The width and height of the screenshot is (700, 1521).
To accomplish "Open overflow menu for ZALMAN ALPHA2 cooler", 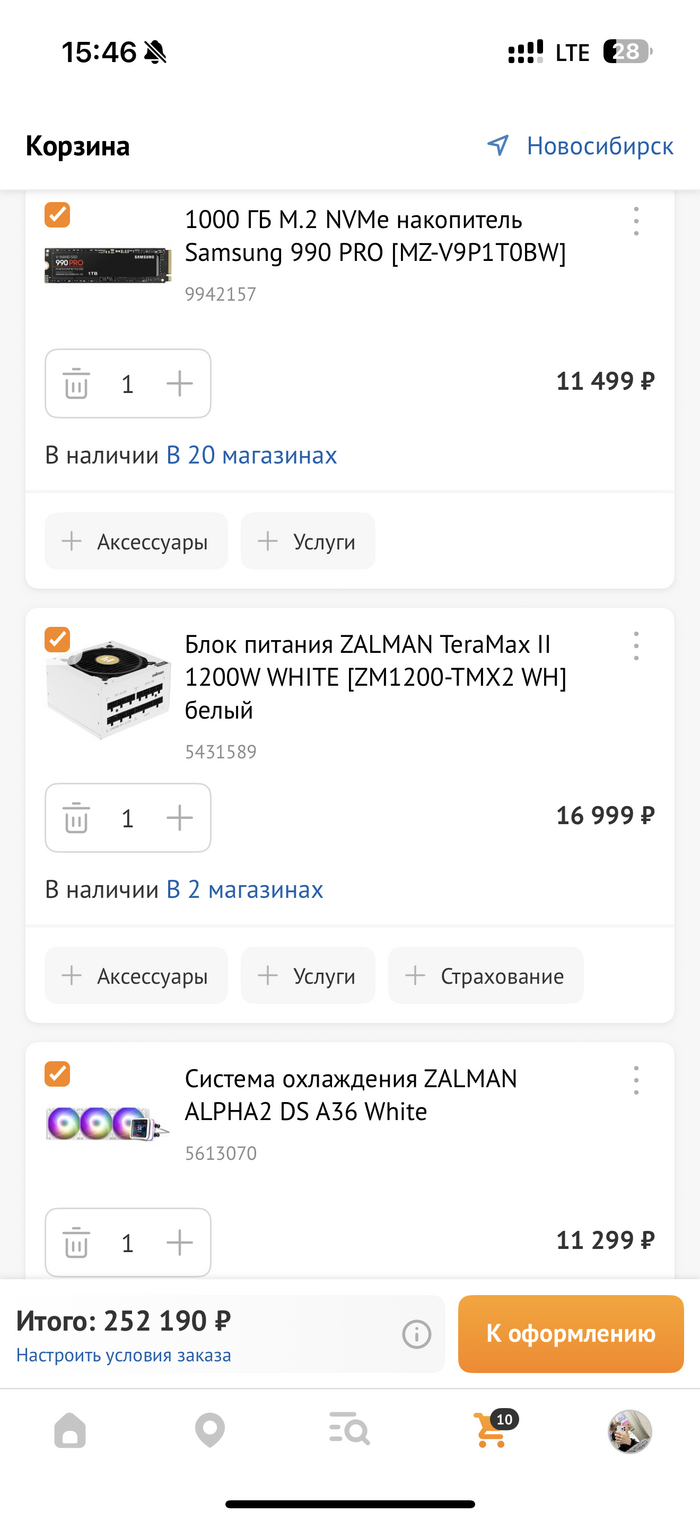I will 636,1080.
